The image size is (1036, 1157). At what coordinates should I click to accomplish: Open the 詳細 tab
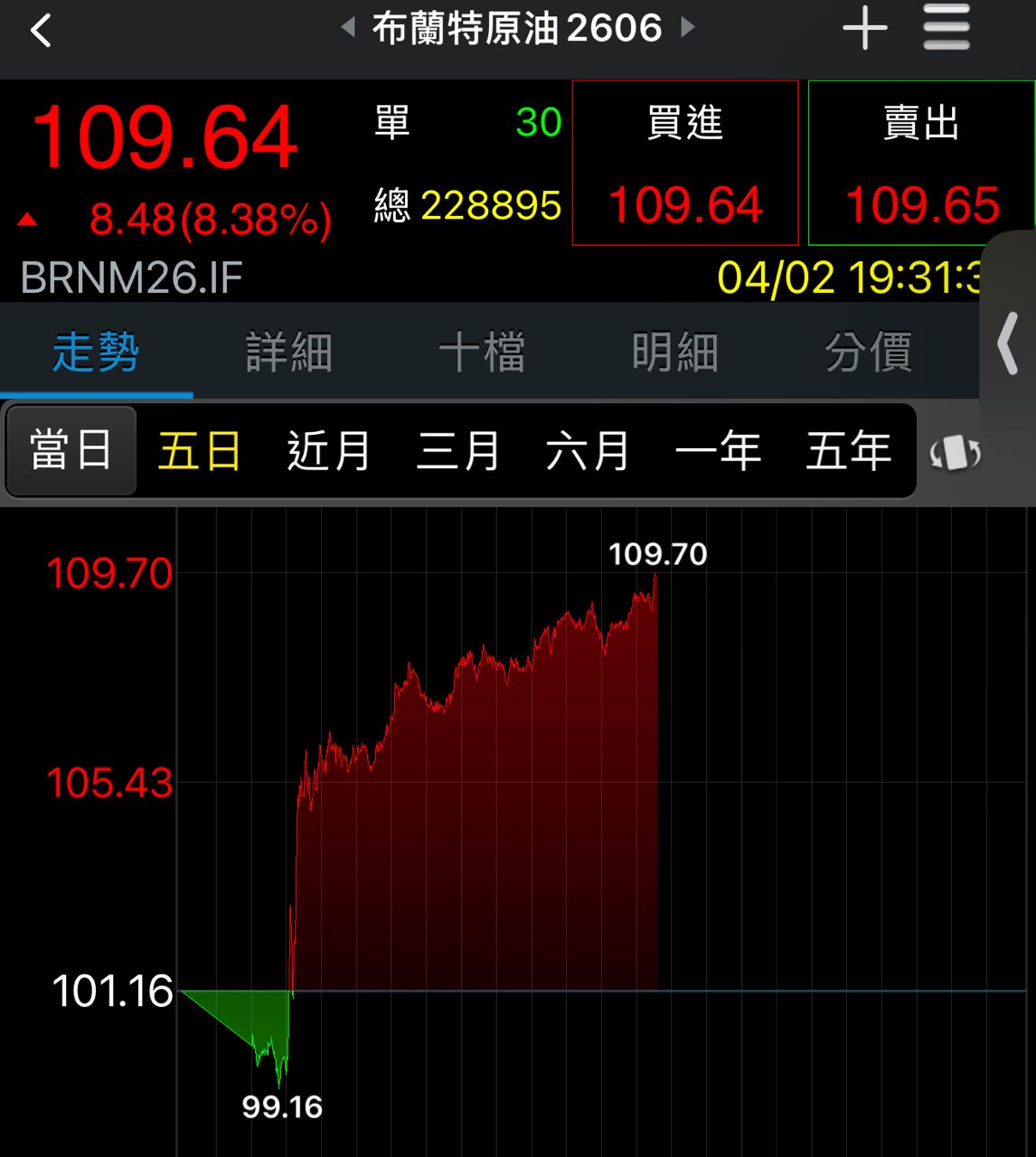(x=289, y=352)
